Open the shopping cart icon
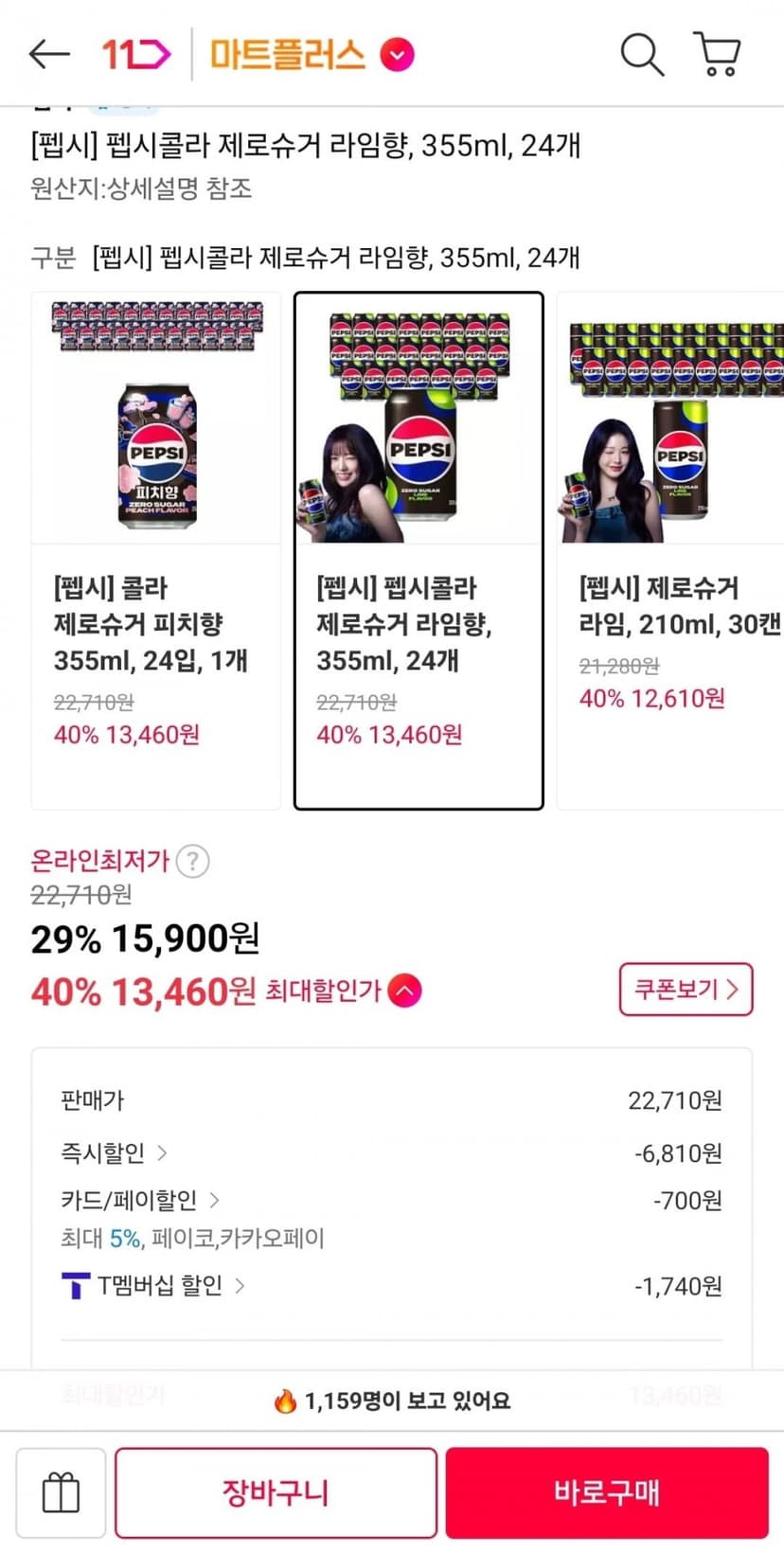 718,54
